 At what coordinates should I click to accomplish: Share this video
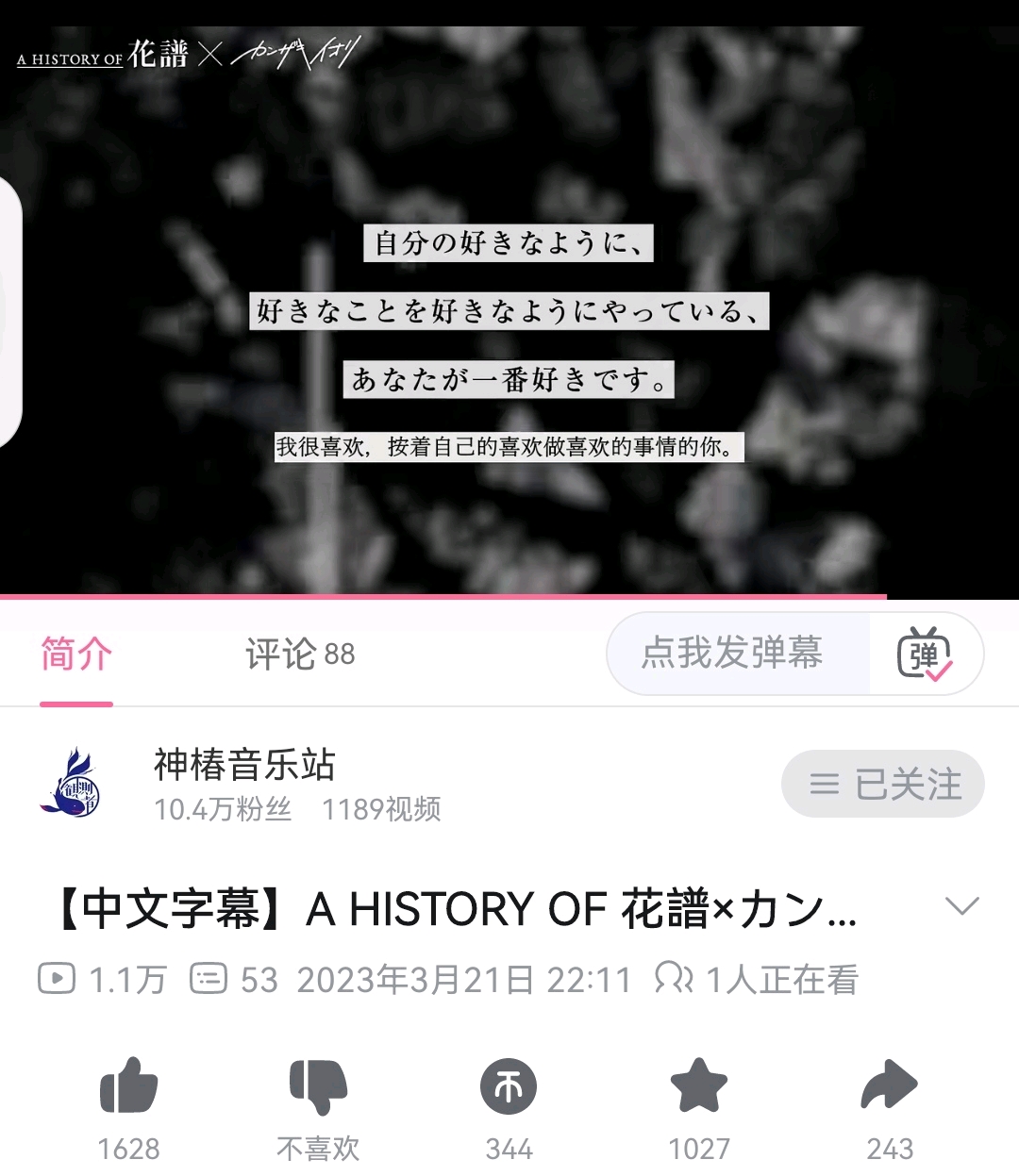[x=889, y=1087]
